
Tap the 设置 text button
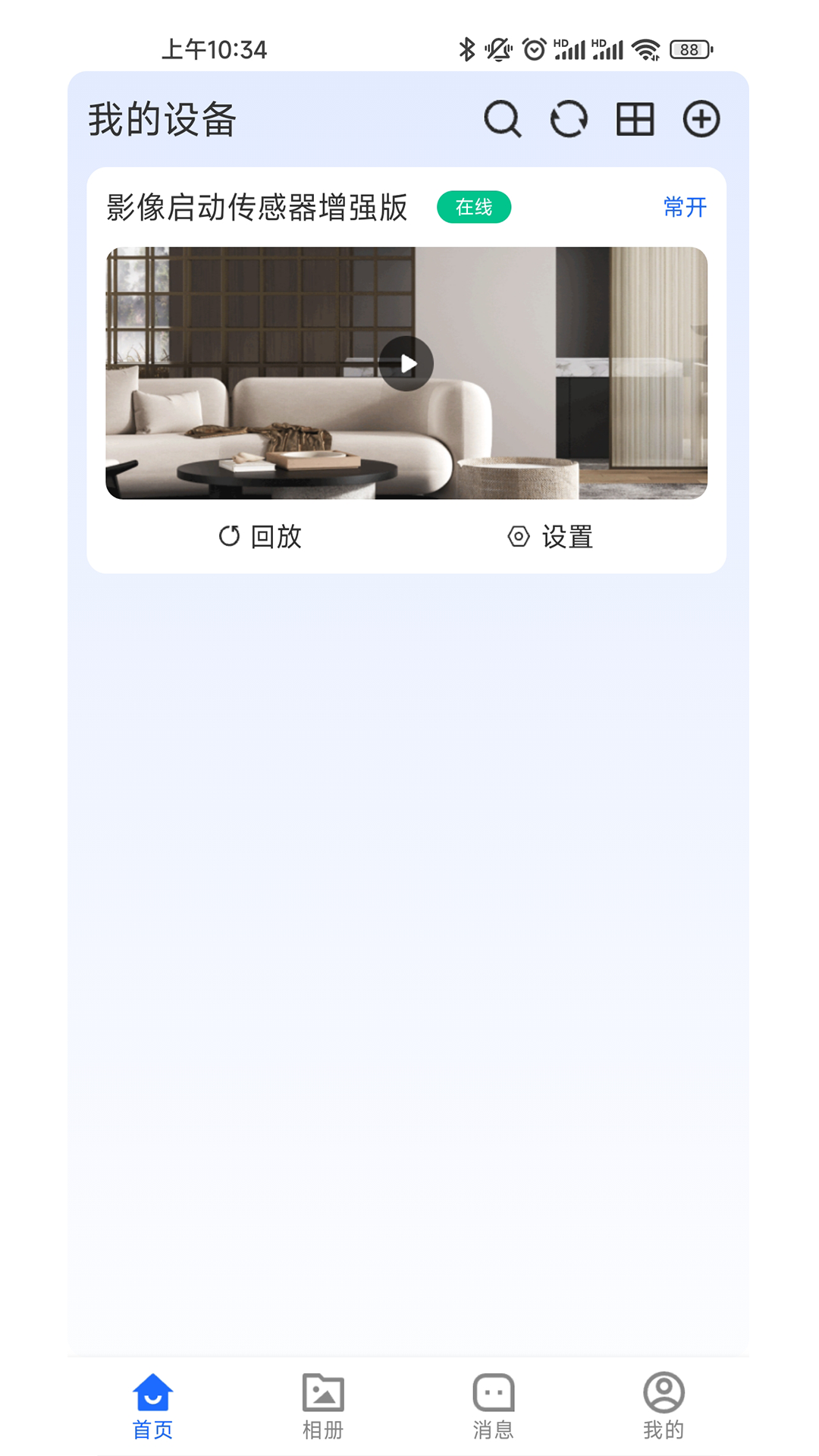point(567,537)
